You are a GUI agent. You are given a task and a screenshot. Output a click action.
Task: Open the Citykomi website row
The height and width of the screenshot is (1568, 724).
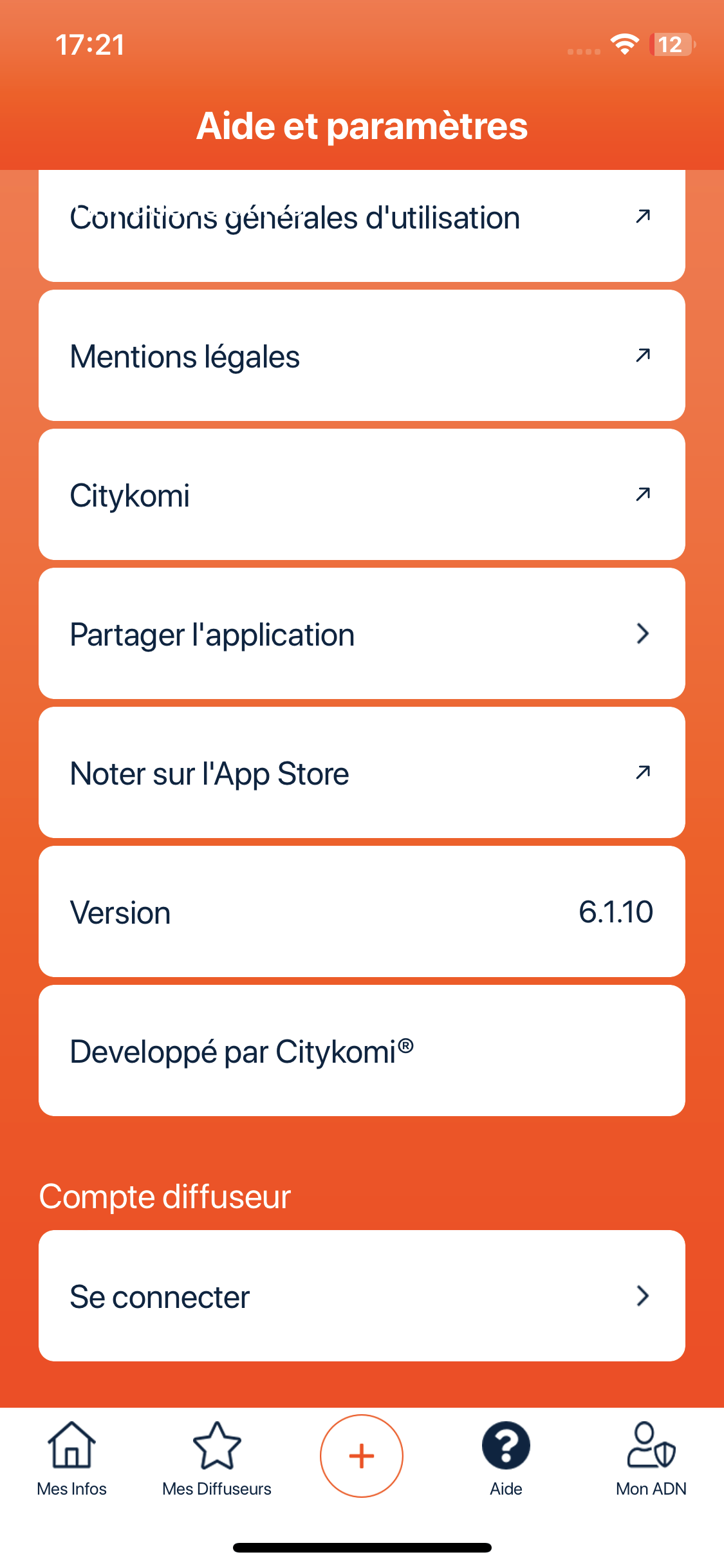(362, 494)
